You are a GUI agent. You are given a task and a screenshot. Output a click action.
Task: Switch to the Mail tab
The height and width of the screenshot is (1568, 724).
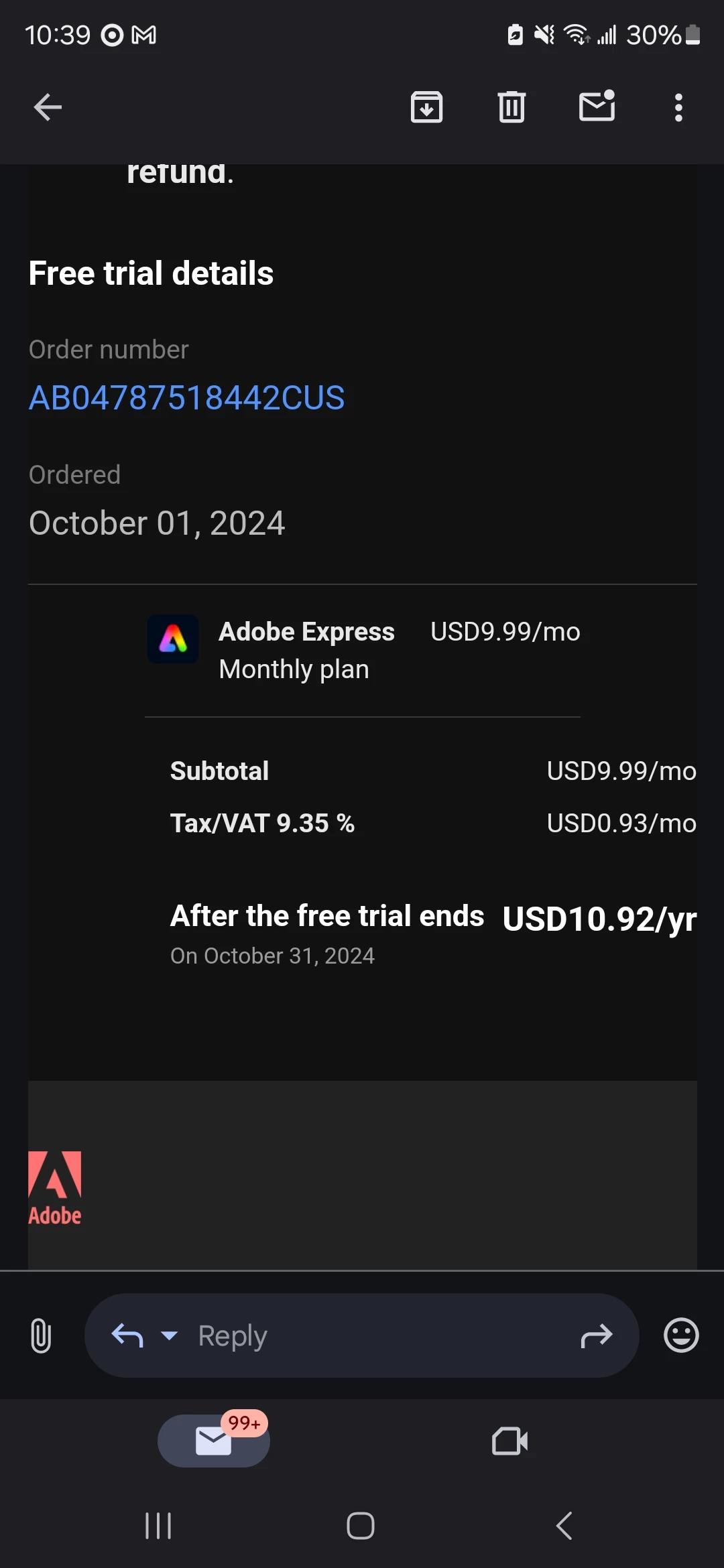click(x=213, y=1441)
